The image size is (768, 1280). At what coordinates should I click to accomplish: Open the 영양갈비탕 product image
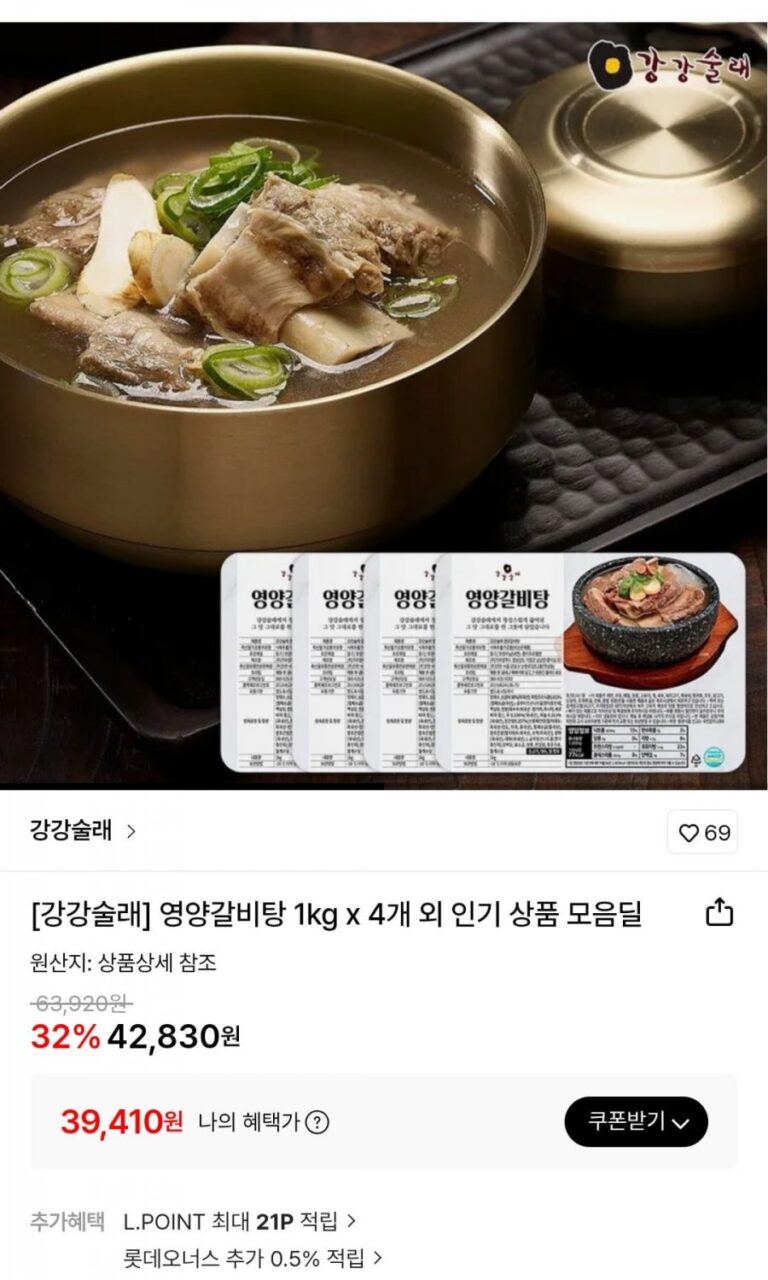pos(384,400)
